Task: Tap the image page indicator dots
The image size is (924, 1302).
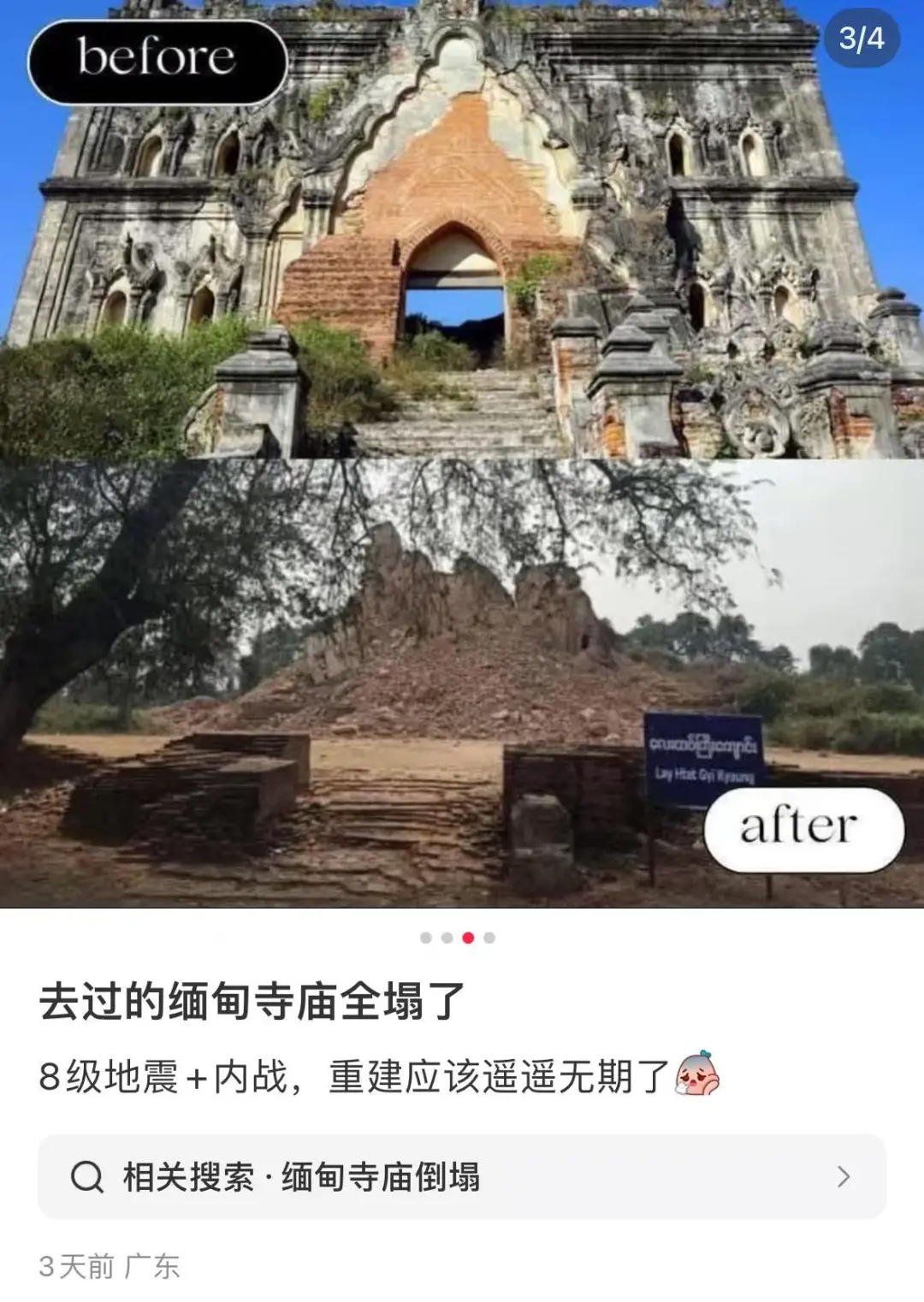Action: [458, 938]
